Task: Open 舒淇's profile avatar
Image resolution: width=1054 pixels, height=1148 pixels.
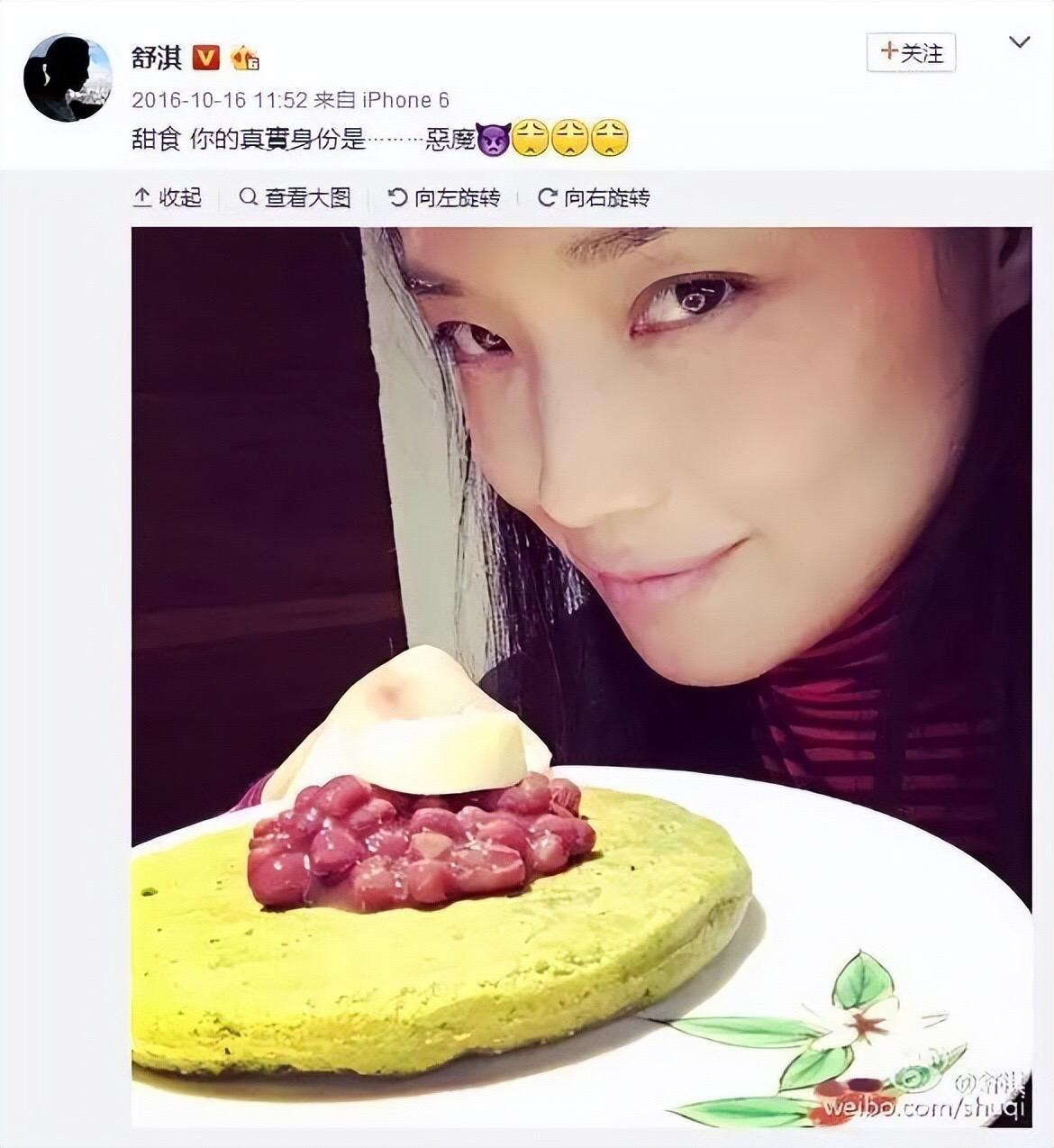Action: [x=67, y=77]
